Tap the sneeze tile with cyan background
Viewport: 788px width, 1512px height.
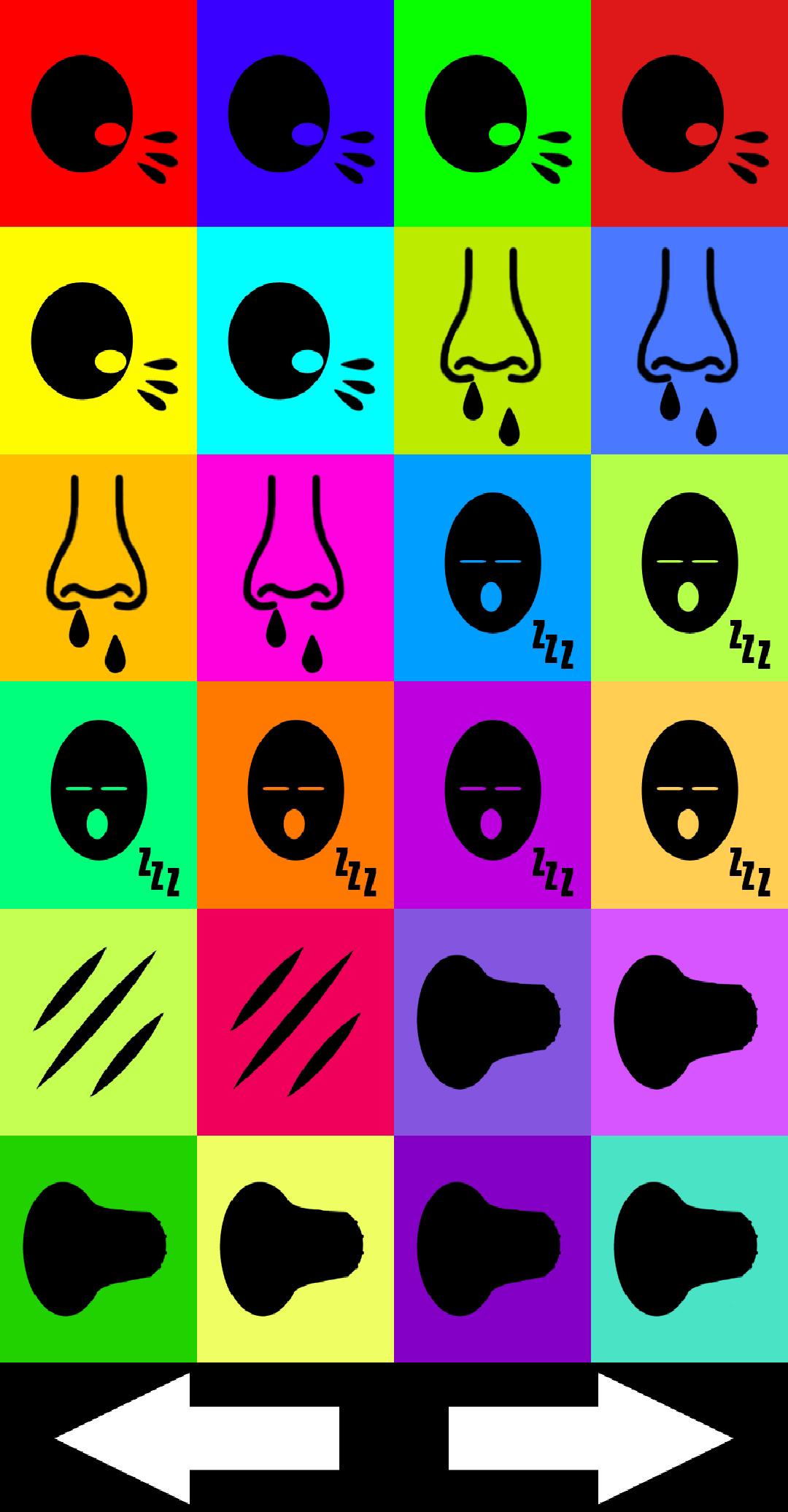[x=295, y=341]
